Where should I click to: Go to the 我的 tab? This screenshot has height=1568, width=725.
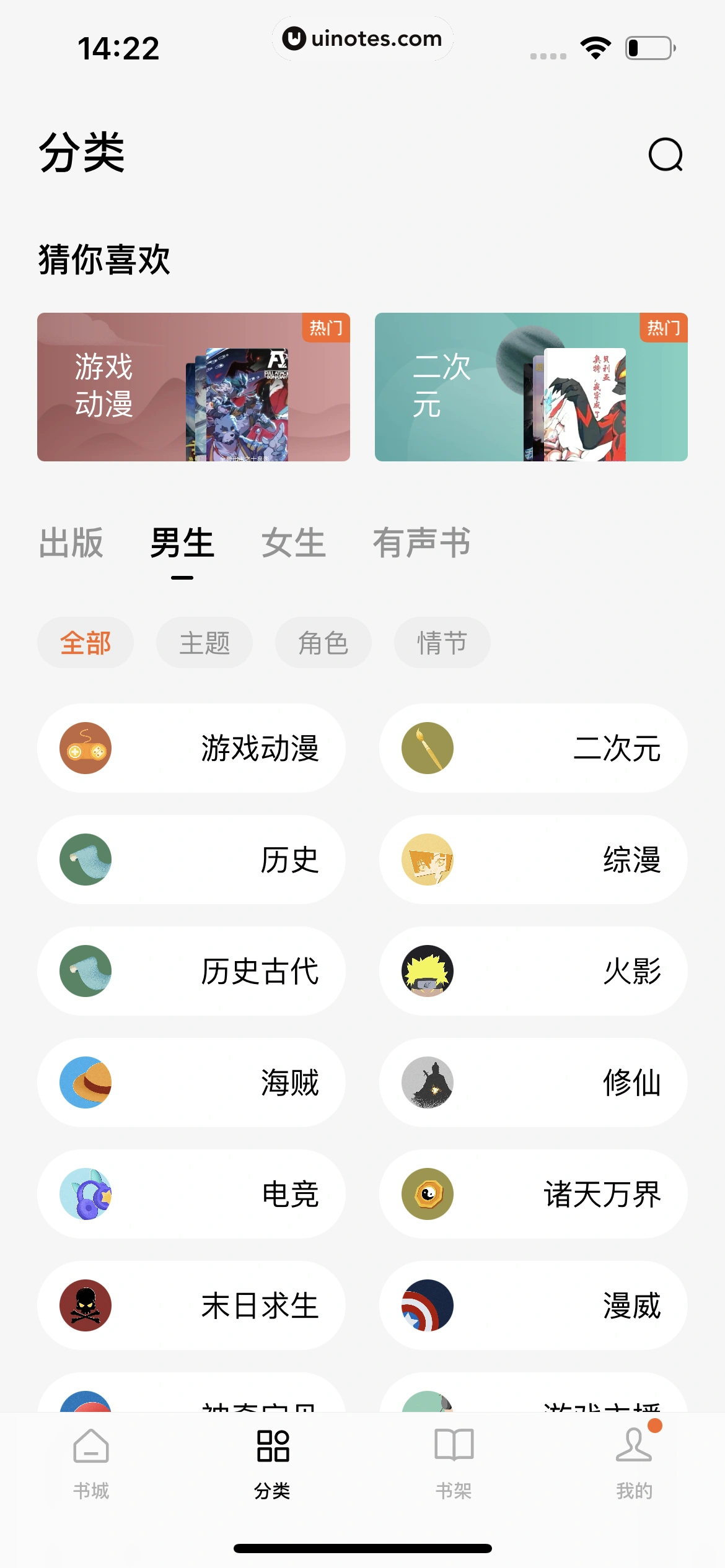(x=634, y=1463)
